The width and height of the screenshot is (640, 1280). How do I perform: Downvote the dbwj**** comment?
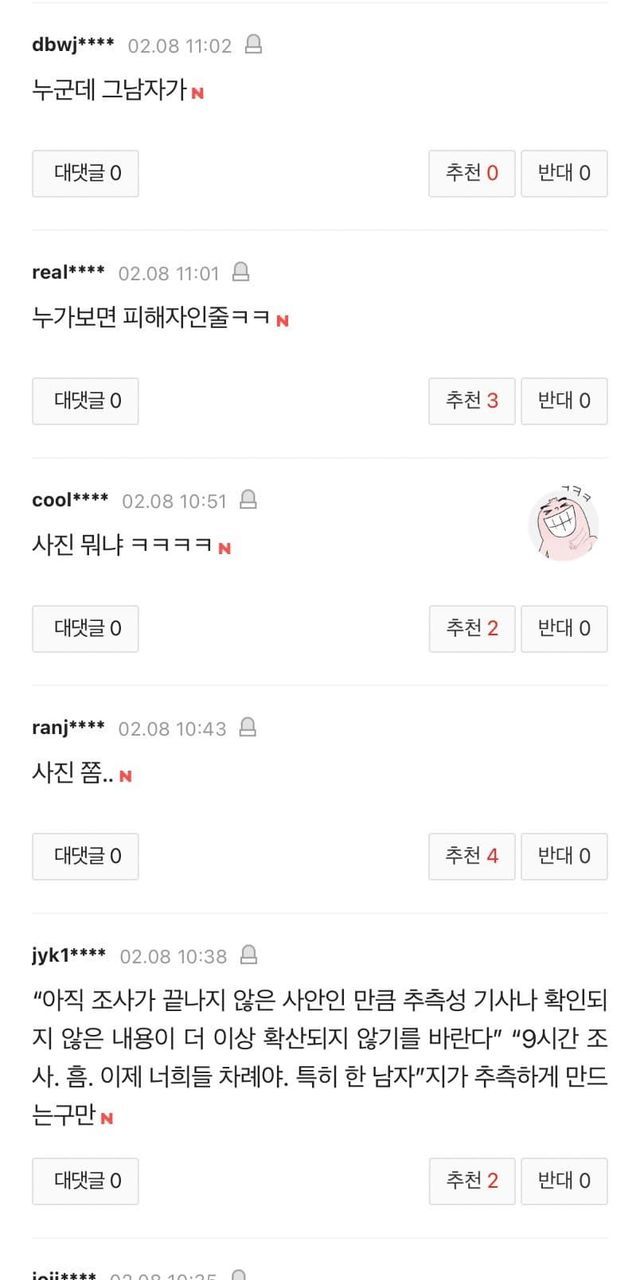pos(564,173)
